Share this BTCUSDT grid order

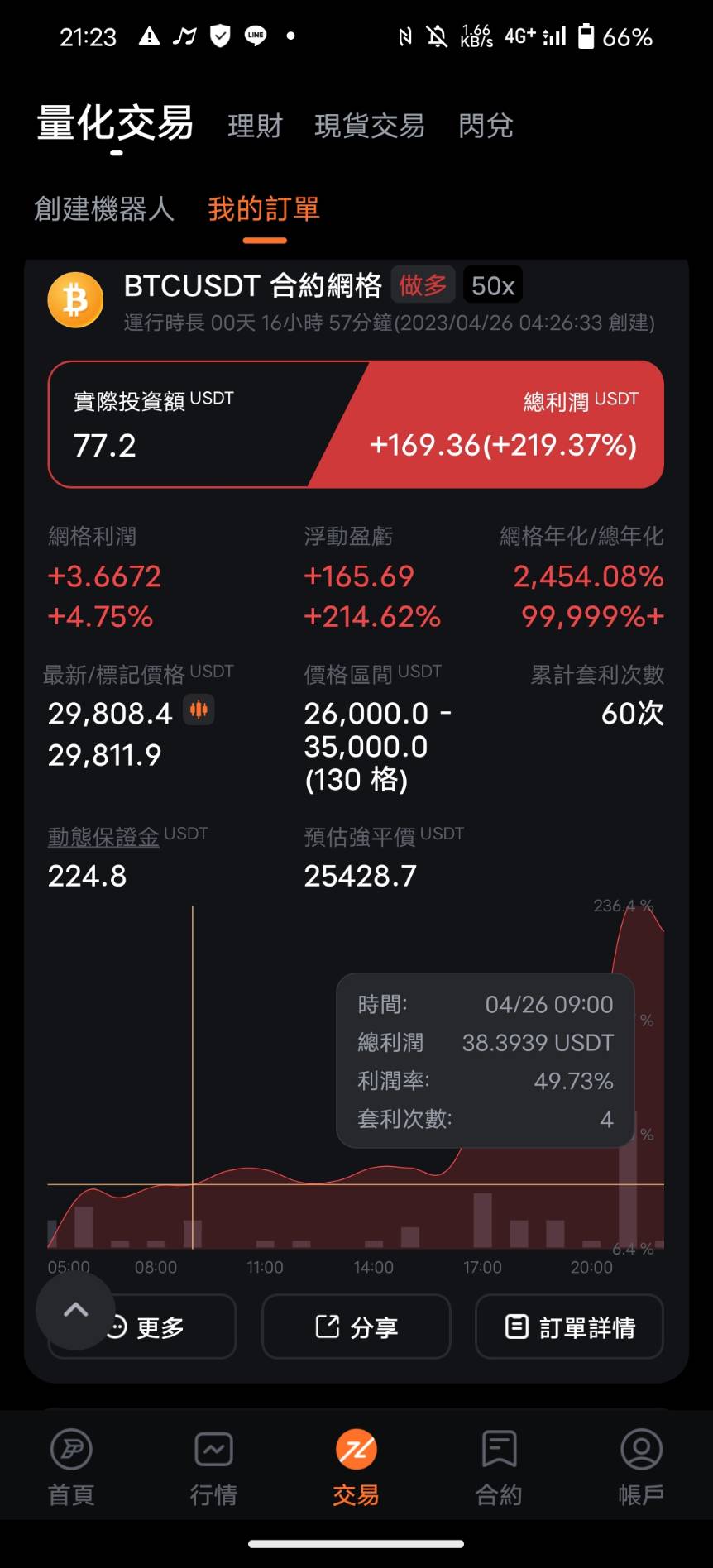(356, 1327)
